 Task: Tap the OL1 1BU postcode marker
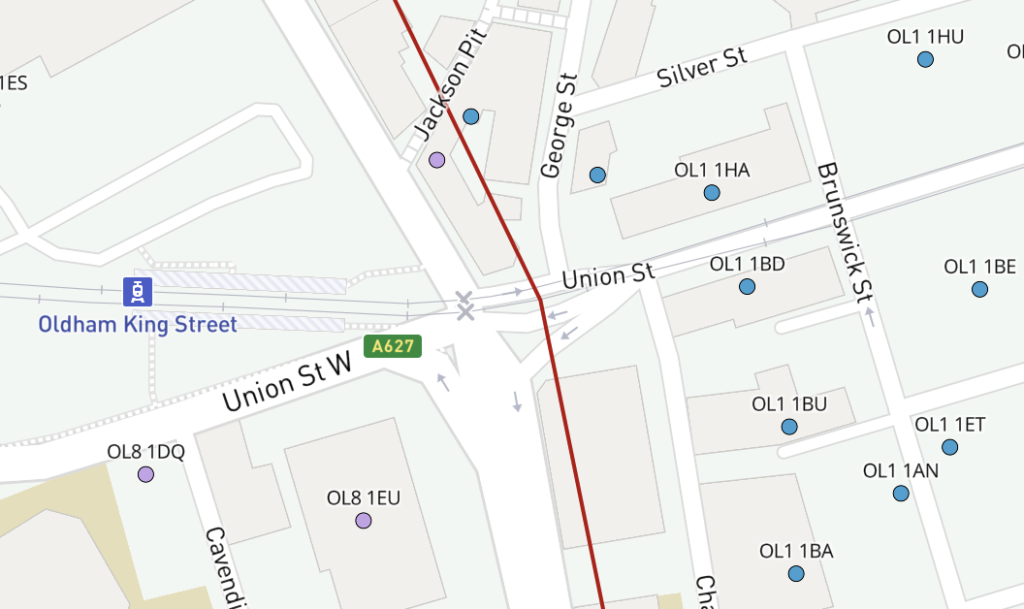click(789, 427)
